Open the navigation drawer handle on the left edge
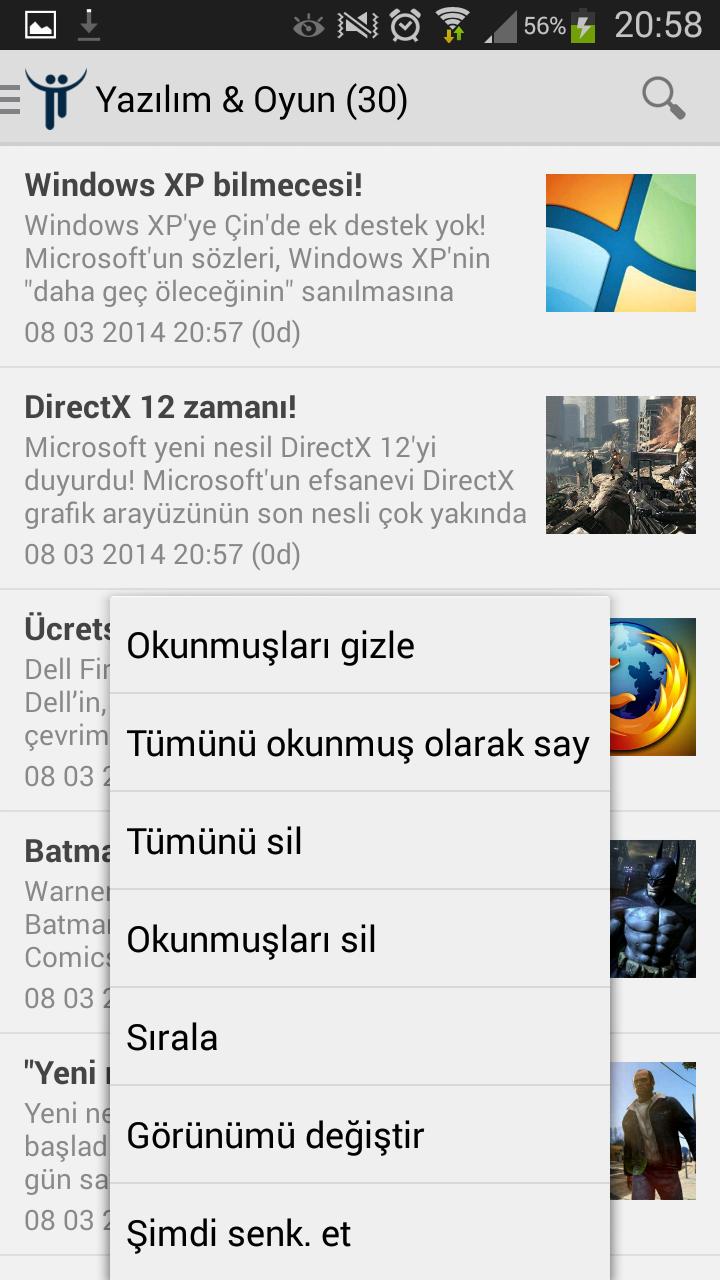 [8, 98]
